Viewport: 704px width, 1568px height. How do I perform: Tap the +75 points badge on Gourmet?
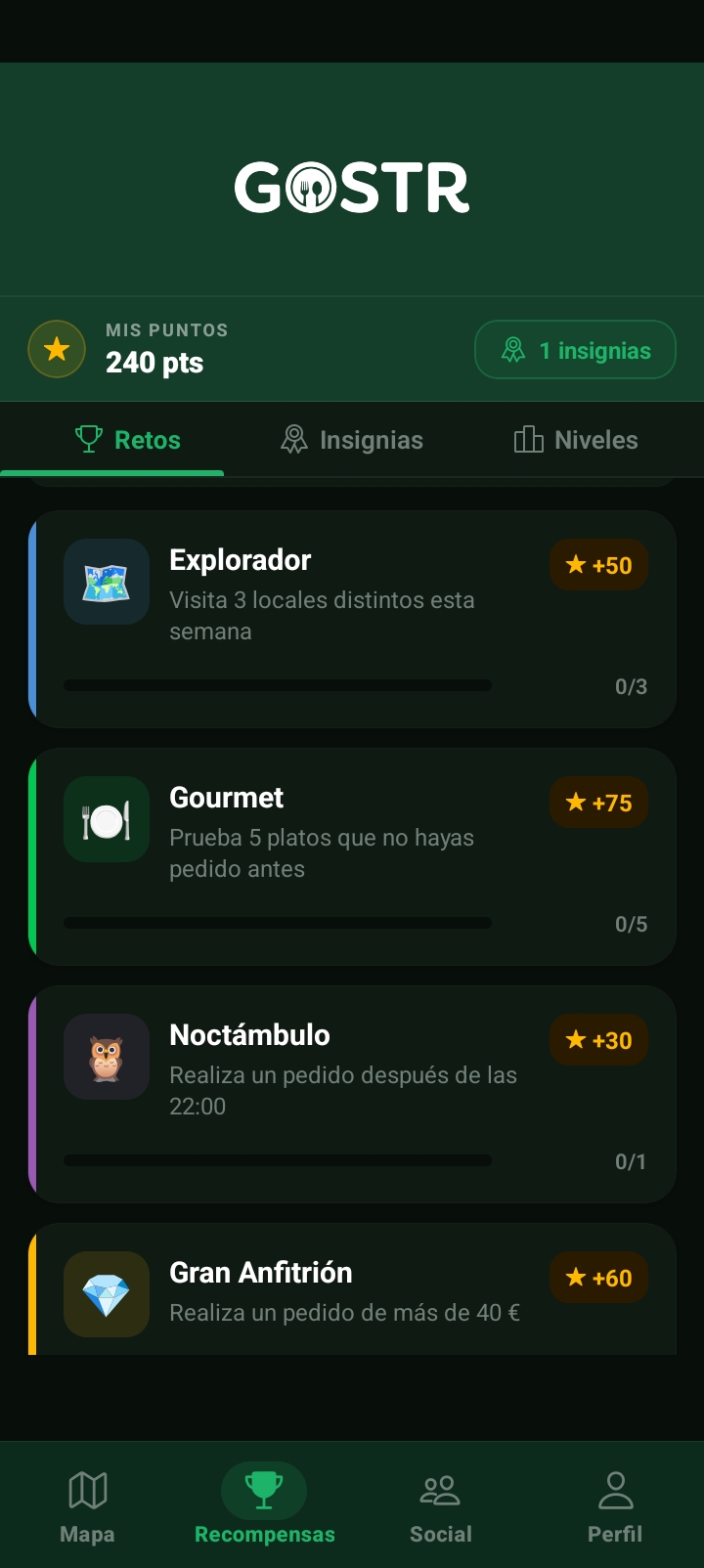(x=598, y=802)
